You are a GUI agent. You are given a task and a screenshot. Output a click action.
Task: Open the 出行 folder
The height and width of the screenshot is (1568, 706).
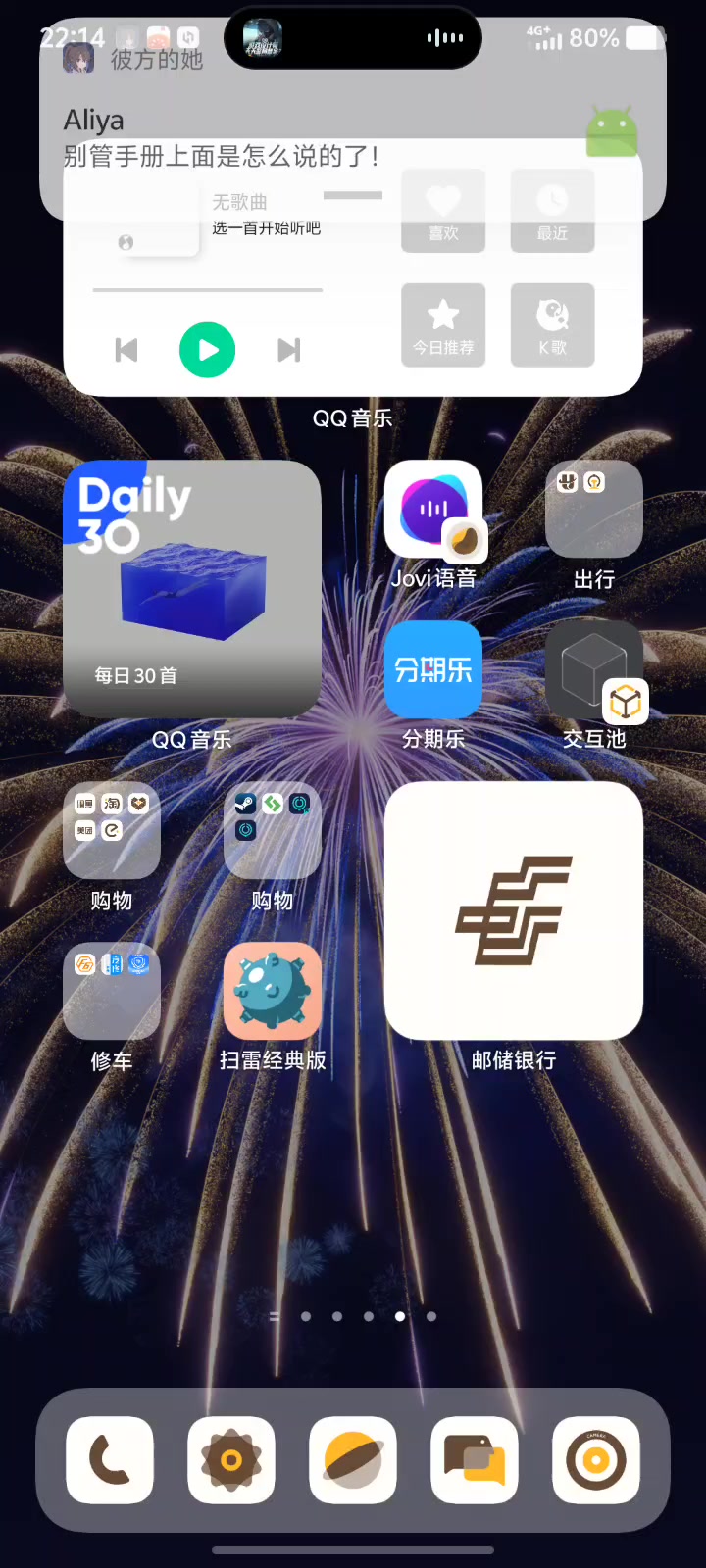coord(594,510)
